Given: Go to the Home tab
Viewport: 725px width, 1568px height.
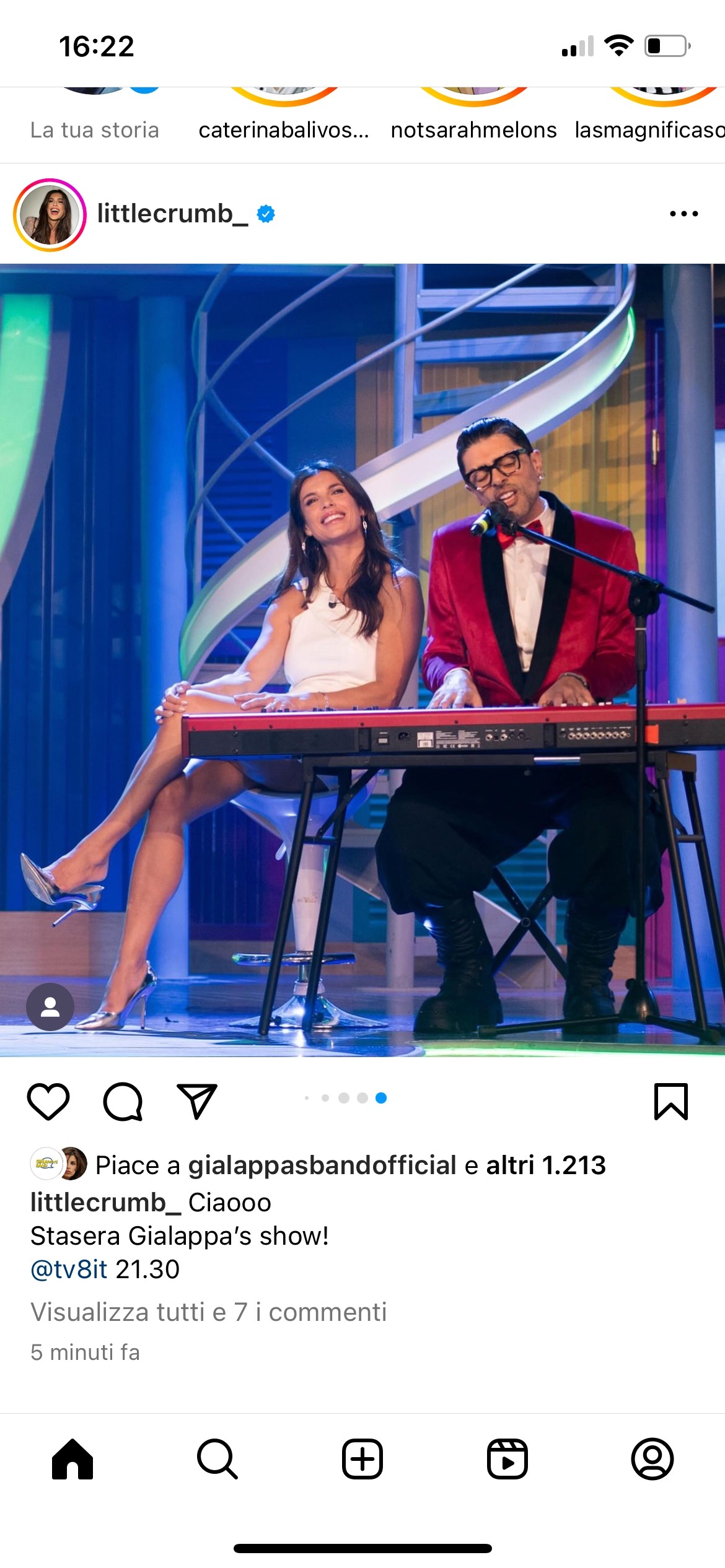Looking at the screenshot, I should 72,1459.
